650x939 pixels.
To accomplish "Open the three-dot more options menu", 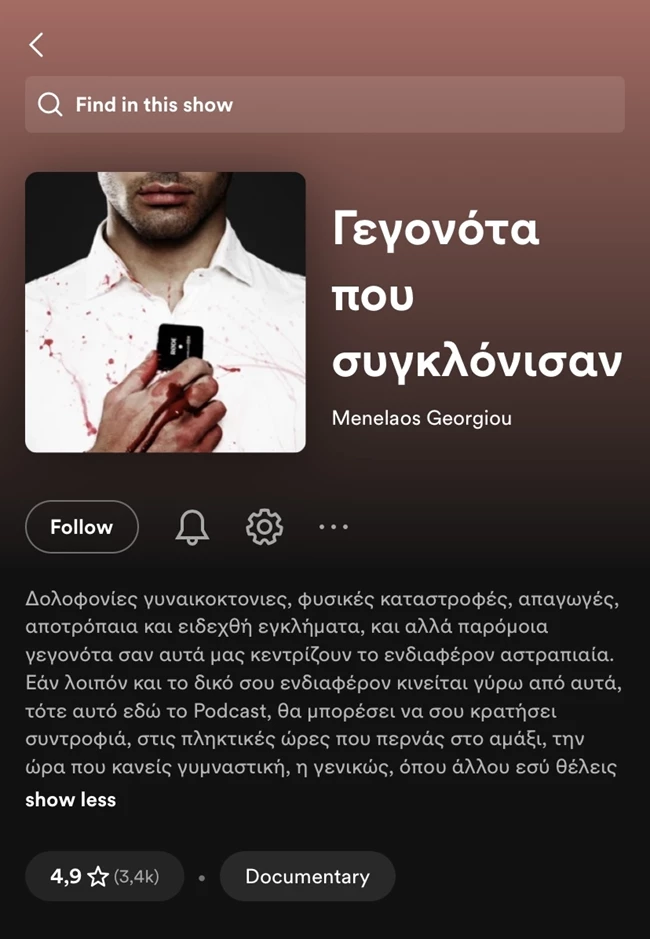I will [x=333, y=527].
